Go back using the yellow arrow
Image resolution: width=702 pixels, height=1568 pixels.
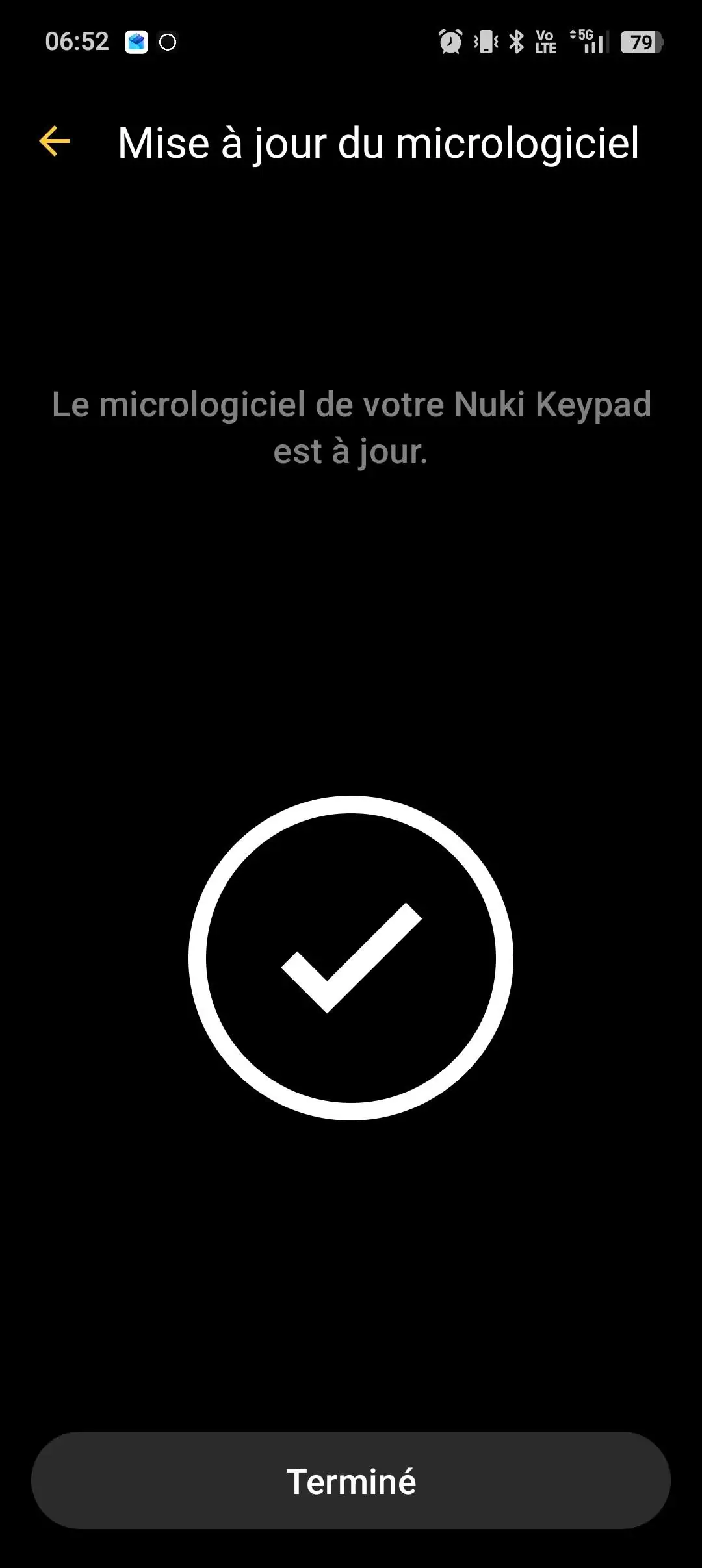pyautogui.click(x=55, y=142)
